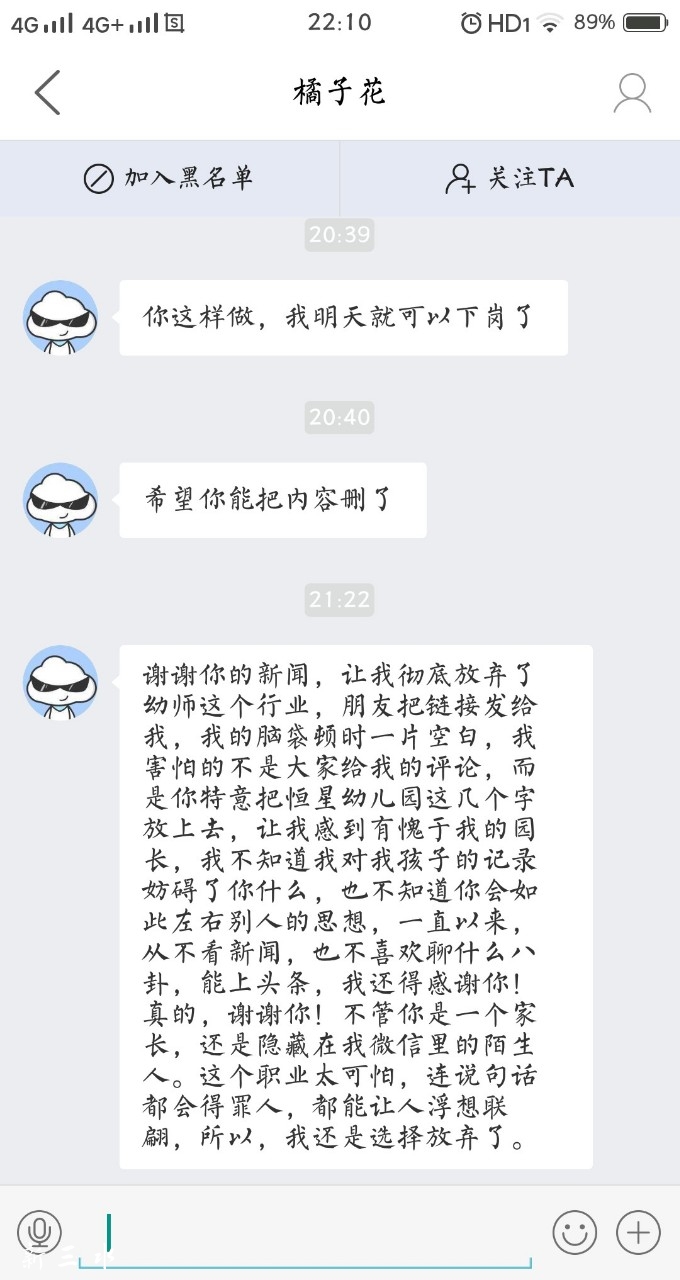This screenshot has width=680, height=1280.
Task: Open the plus attachment menu
Action: (x=638, y=1233)
